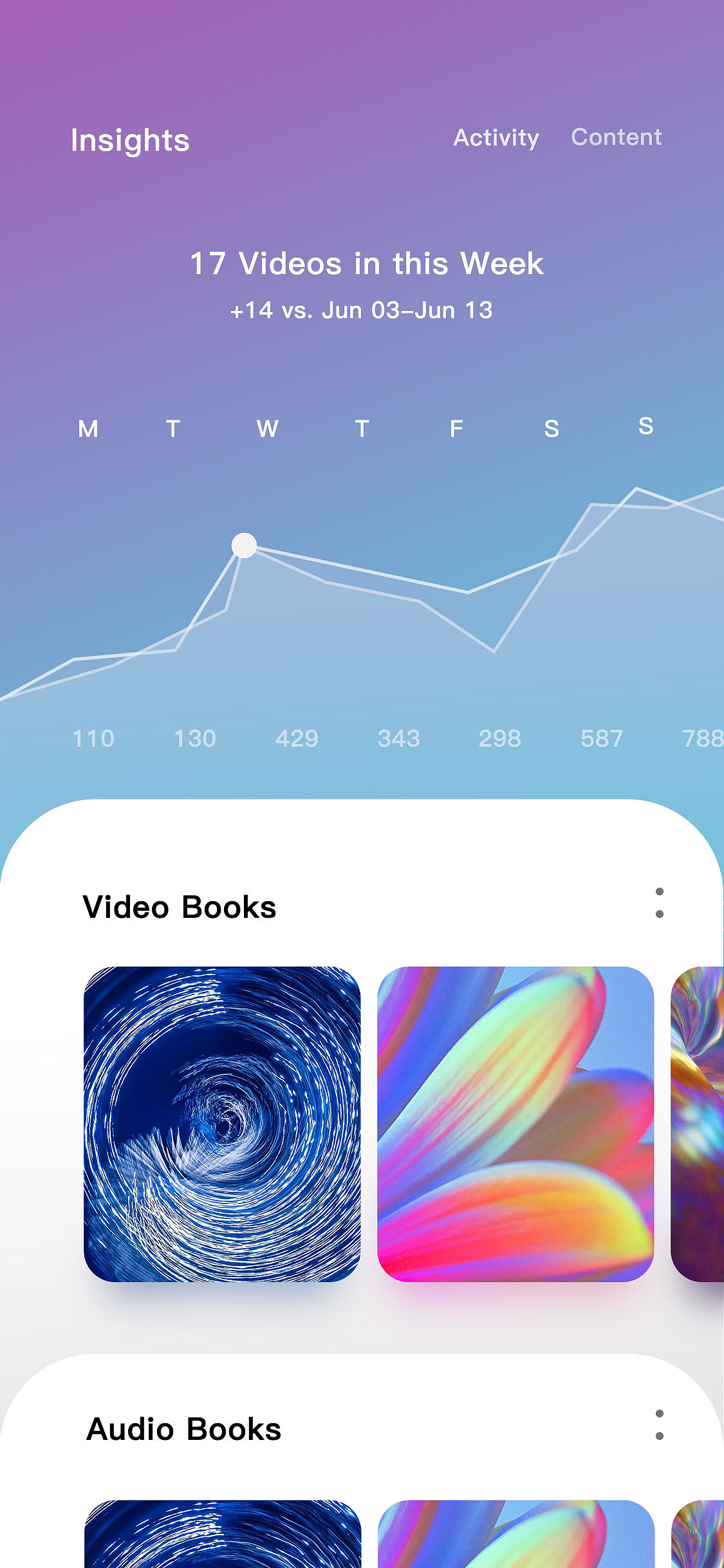724x1568 pixels.
Task: Tap the 429 value on the chart
Action: point(296,739)
